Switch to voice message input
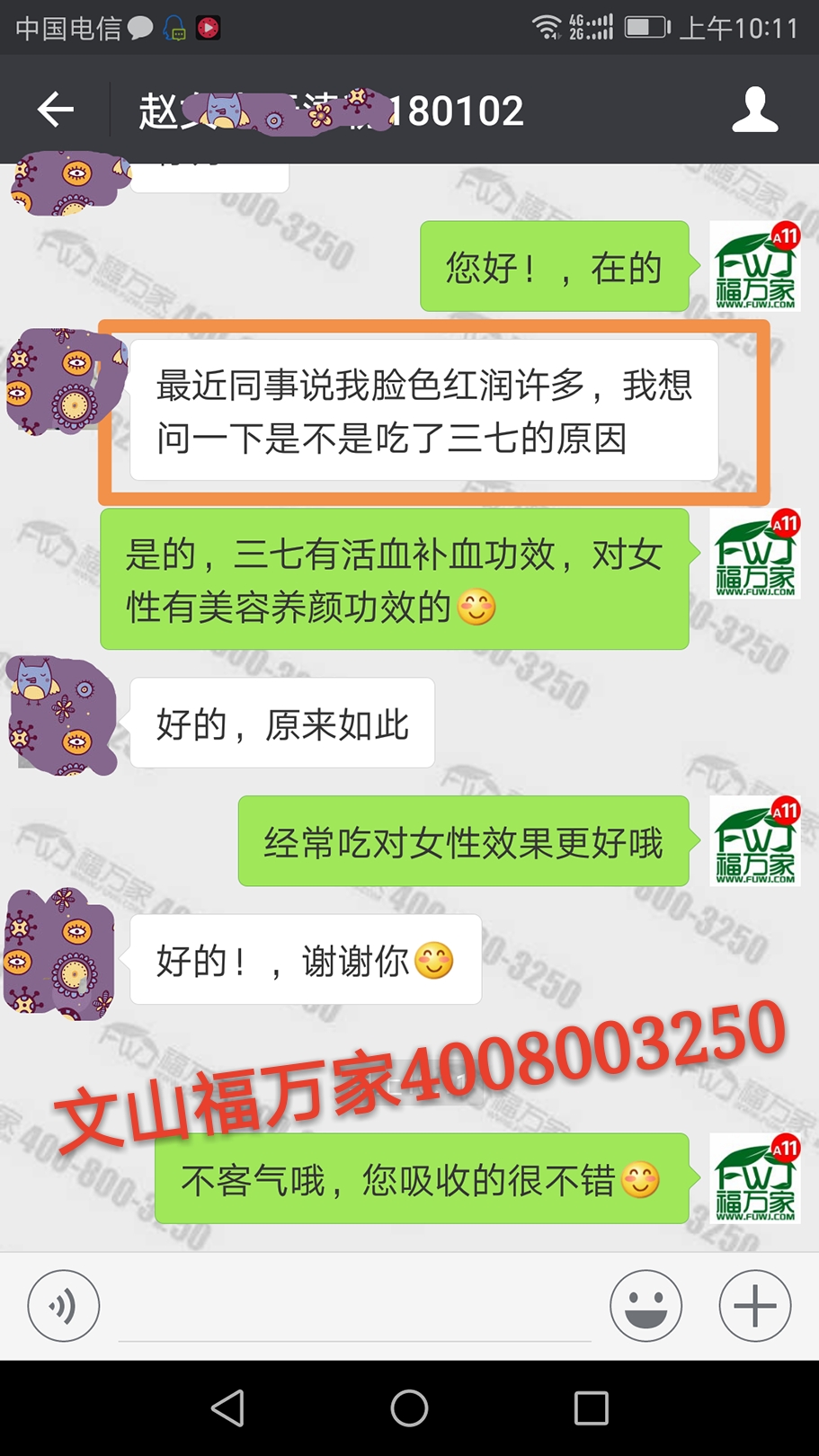This screenshot has height=1456, width=819. pyautogui.click(x=63, y=1306)
